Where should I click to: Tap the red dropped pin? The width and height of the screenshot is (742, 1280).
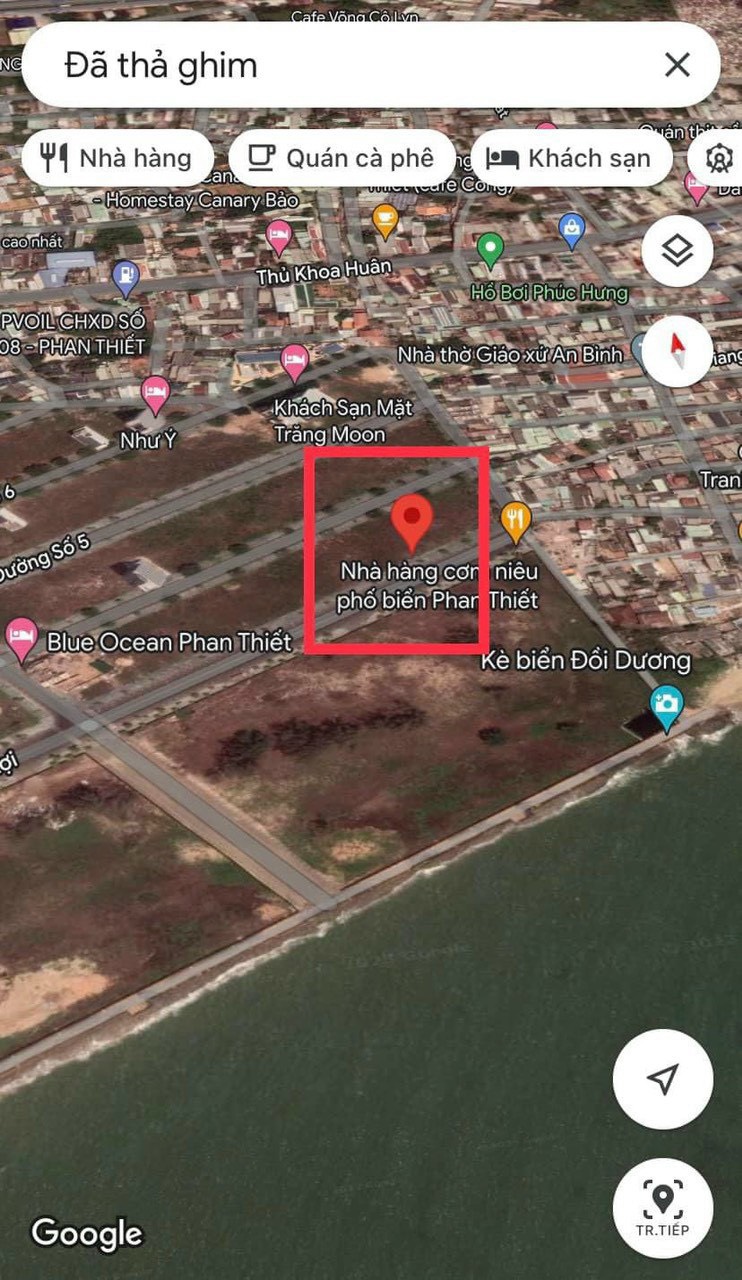411,521
